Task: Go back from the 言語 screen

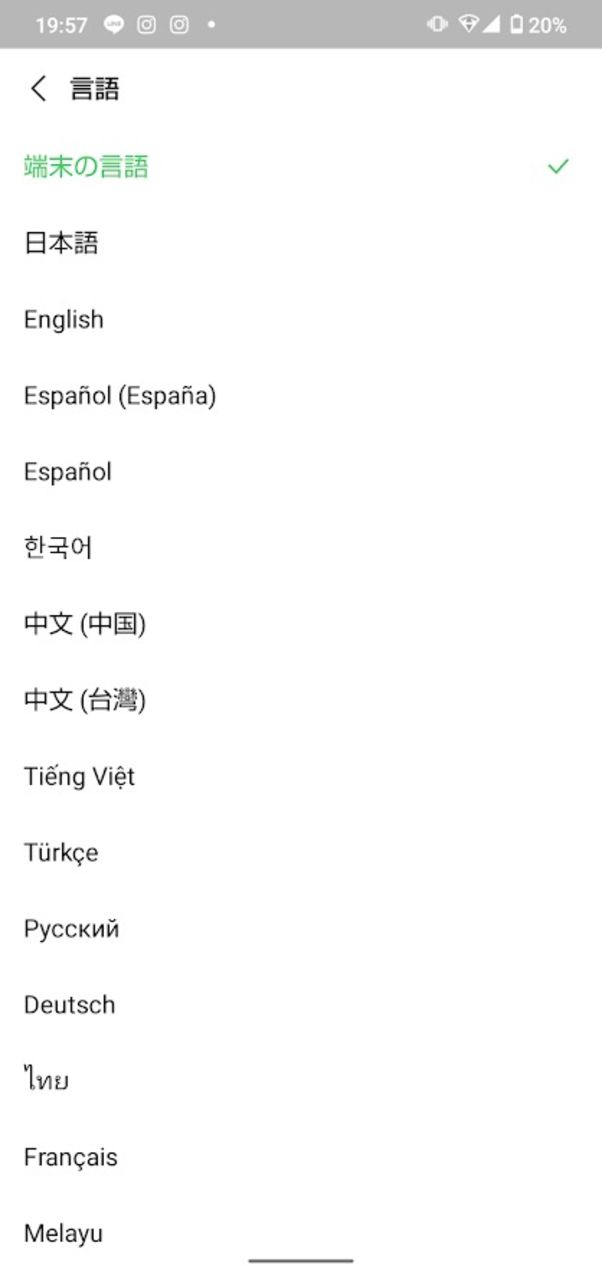Action: pos(38,89)
